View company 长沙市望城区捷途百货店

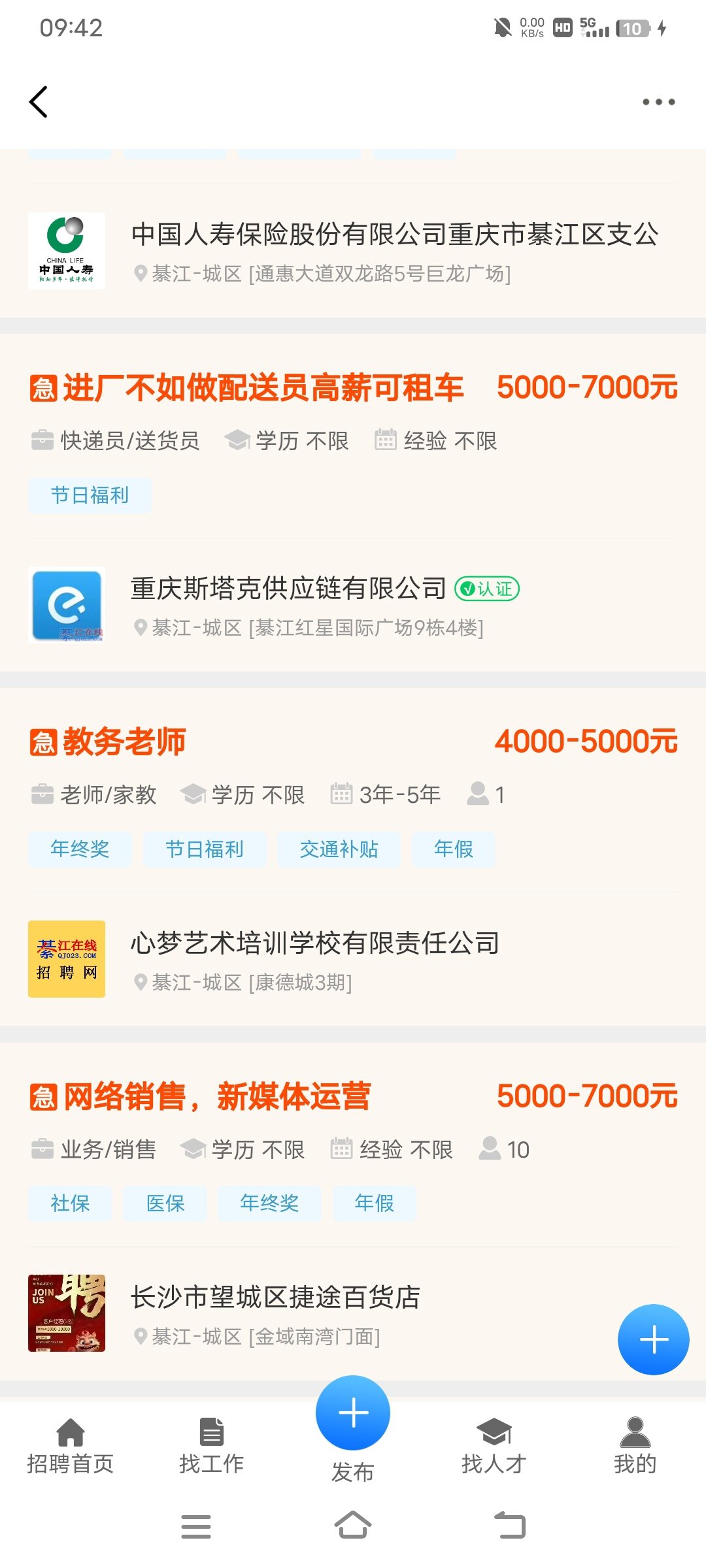[275, 1298]
